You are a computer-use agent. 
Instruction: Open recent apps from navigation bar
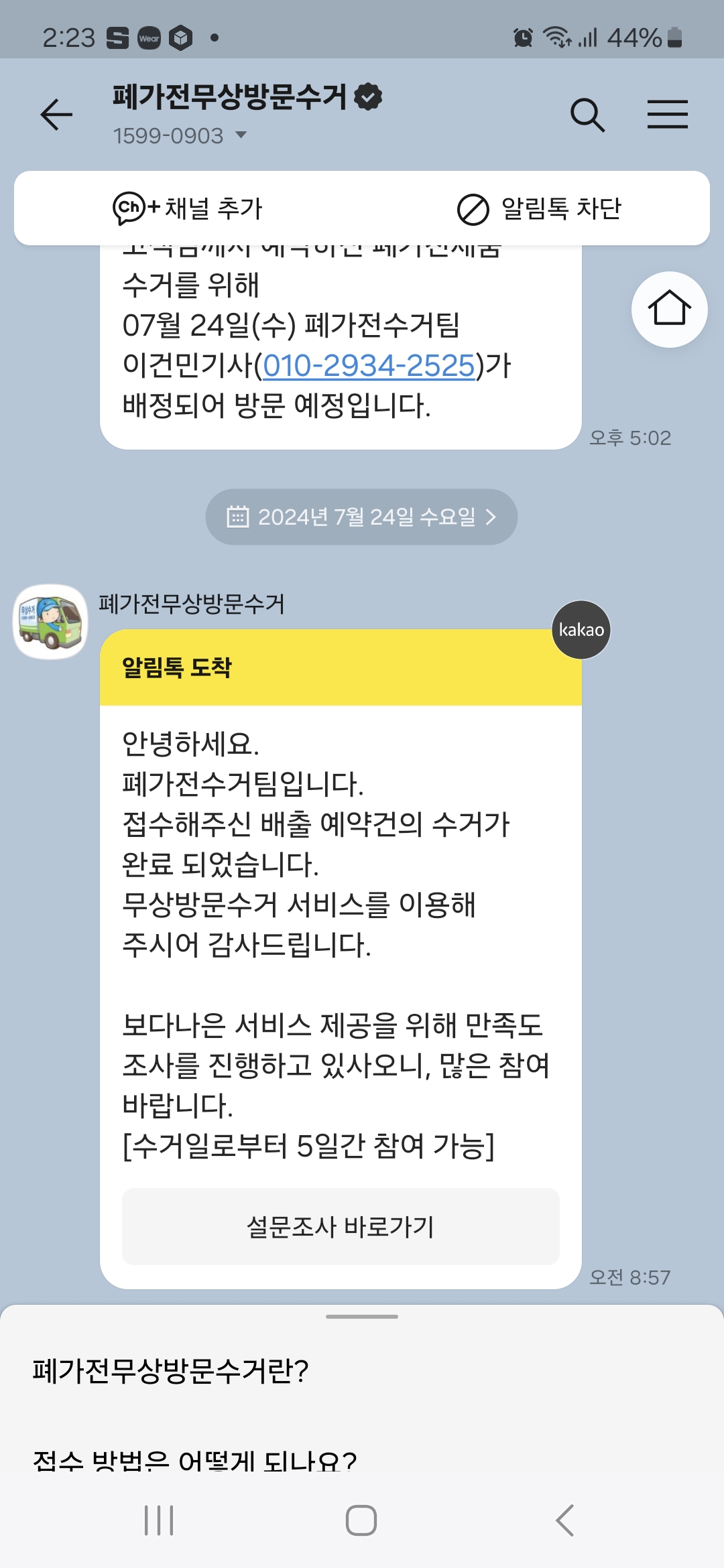point(159,1520)
